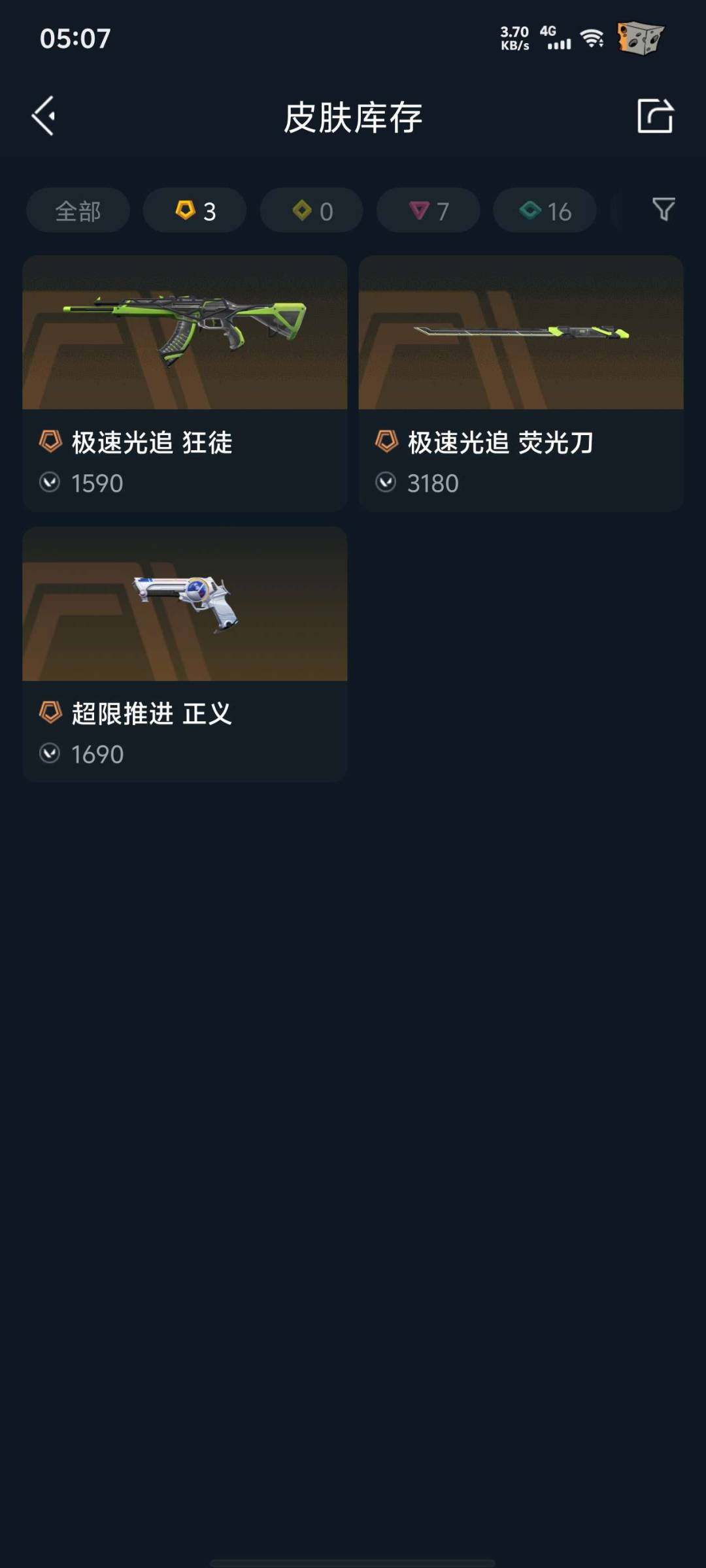
Task: Click the gold rarity icon showing 3
Action: (x=193, y=210)
